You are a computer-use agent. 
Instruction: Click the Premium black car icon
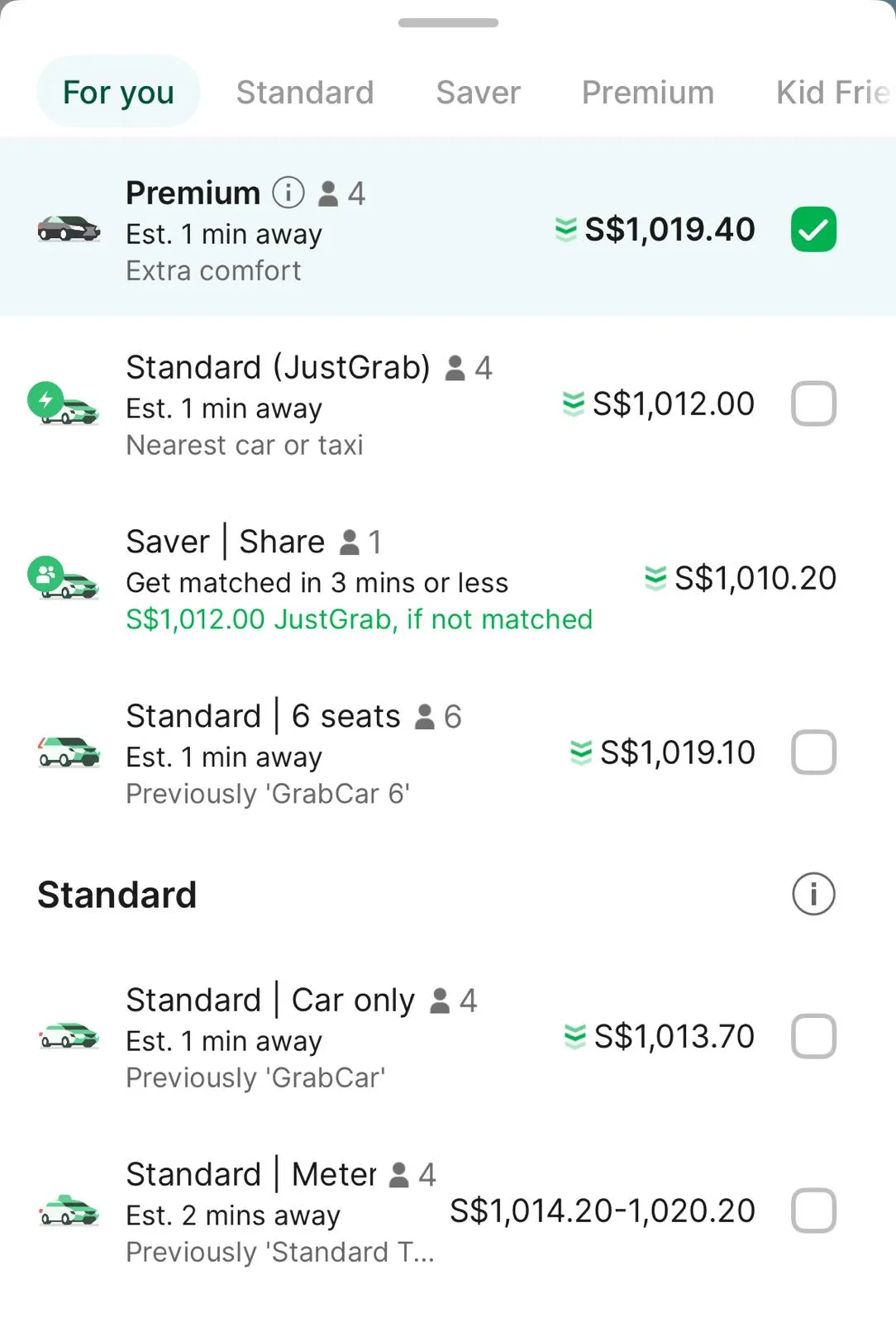click(68, 229)
